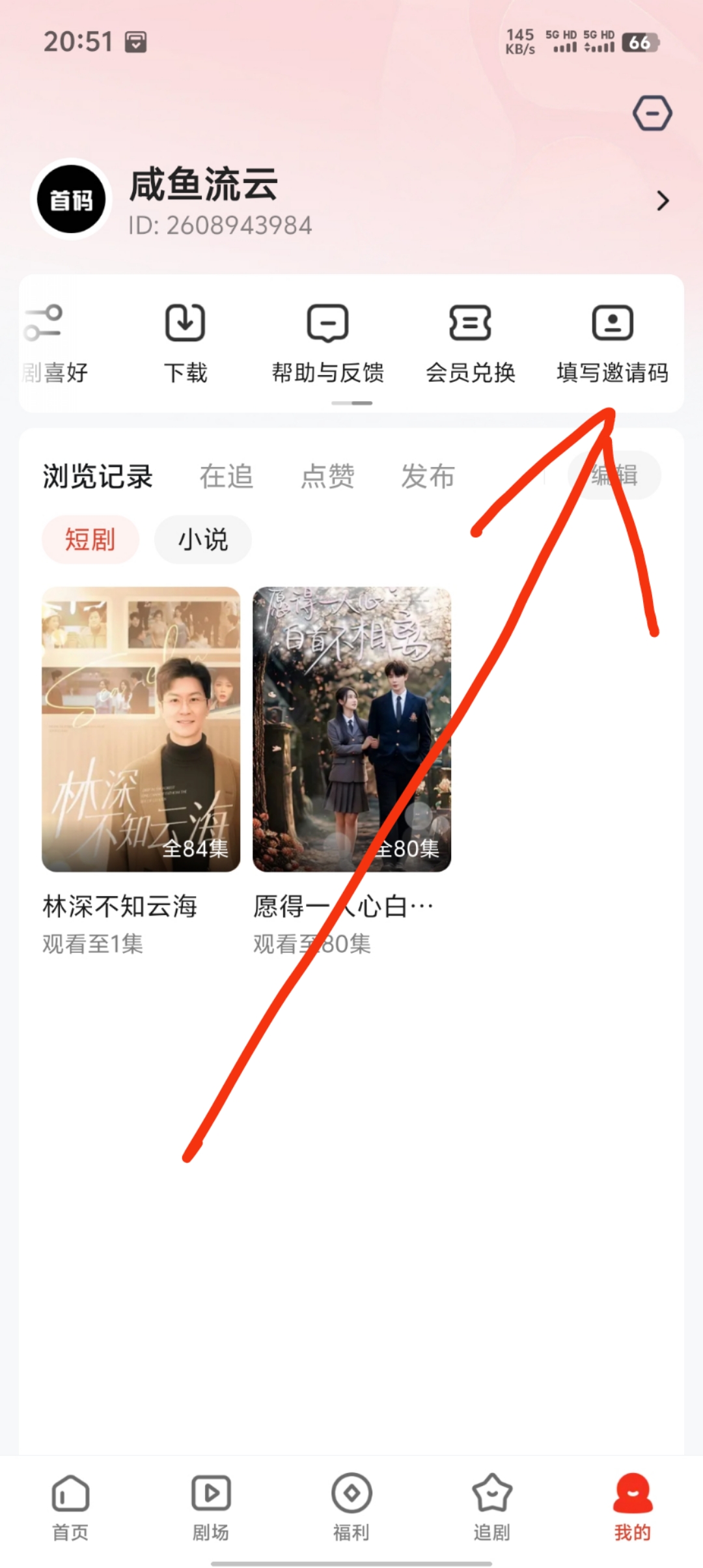703x1568 pixels.
Task: Tap 填写邀请码
Action: 612,343
